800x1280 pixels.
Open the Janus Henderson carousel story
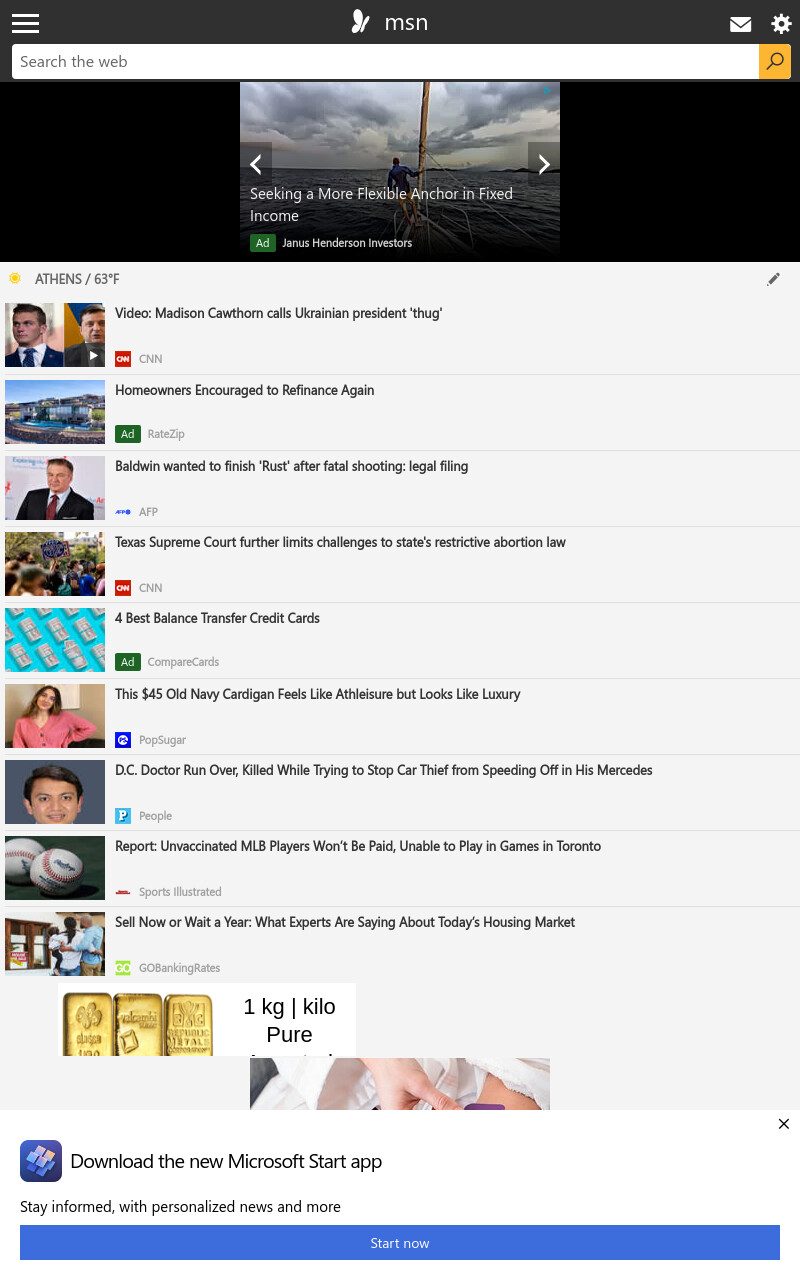click(x=381, y=204)
